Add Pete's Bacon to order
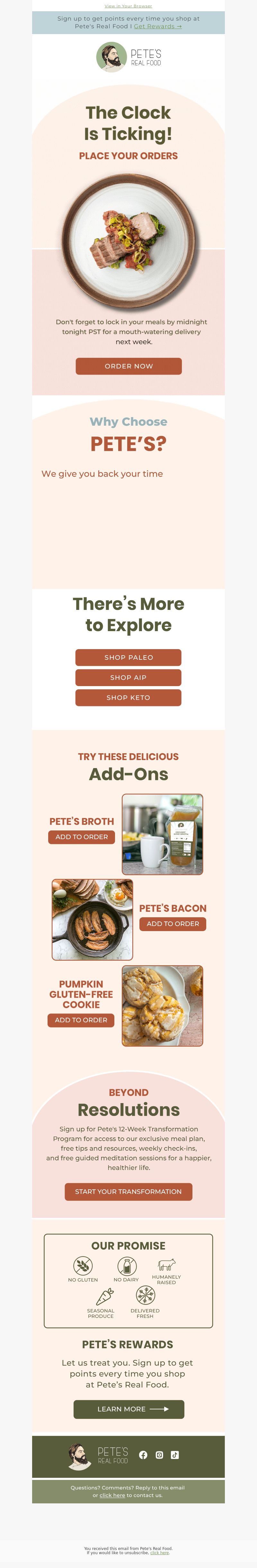Screen dimensions: 257x1568 173,924
